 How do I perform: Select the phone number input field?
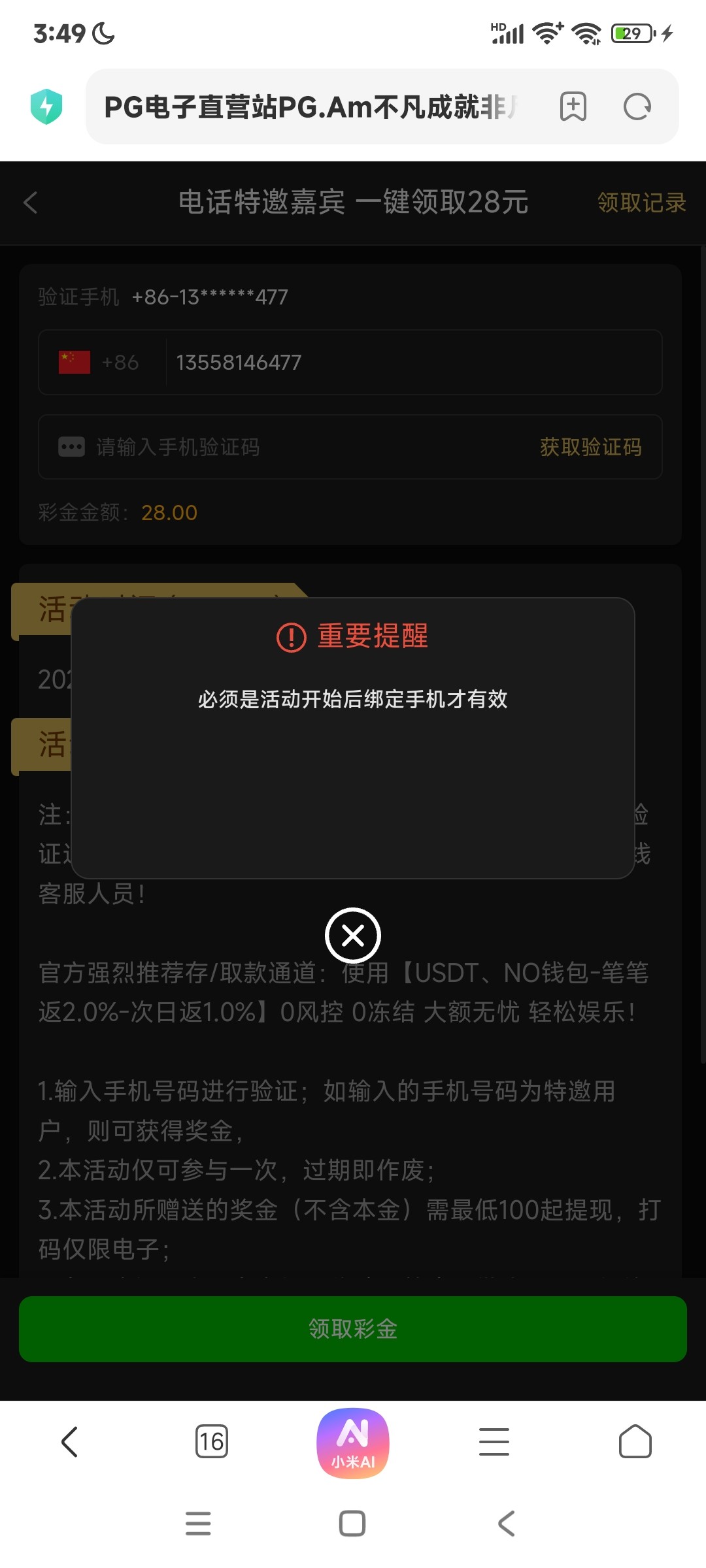tap(412, 362)
